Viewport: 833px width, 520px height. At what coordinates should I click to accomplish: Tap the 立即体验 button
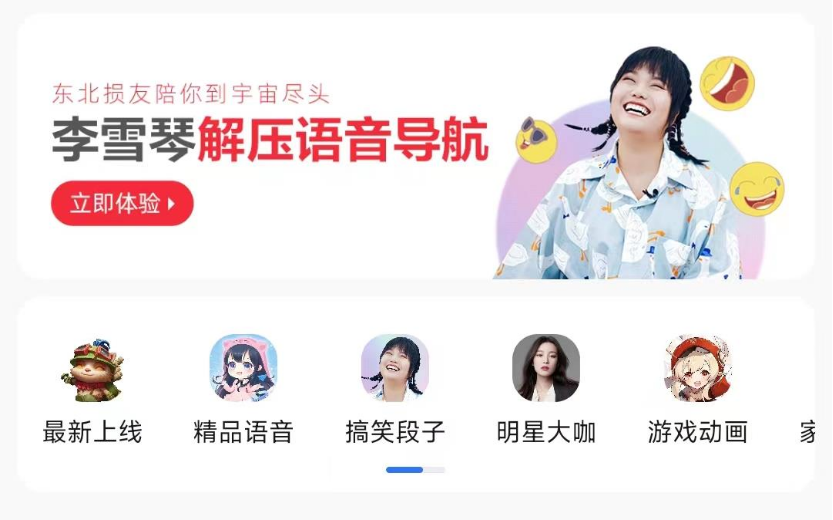click(x=121, y=204)
